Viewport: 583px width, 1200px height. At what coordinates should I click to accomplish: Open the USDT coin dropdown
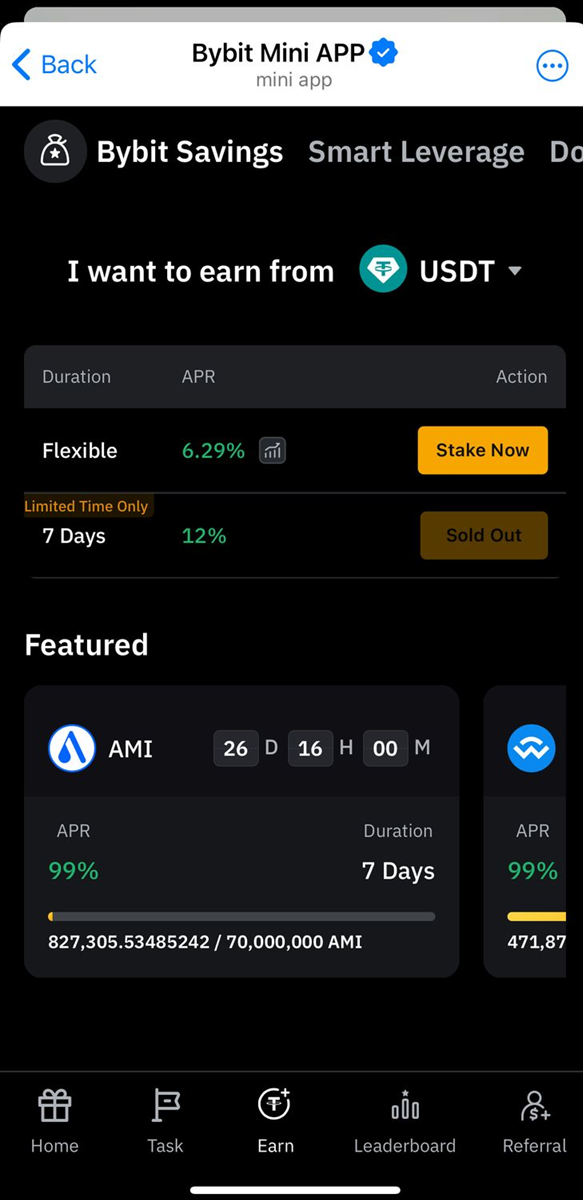(441, 271)
